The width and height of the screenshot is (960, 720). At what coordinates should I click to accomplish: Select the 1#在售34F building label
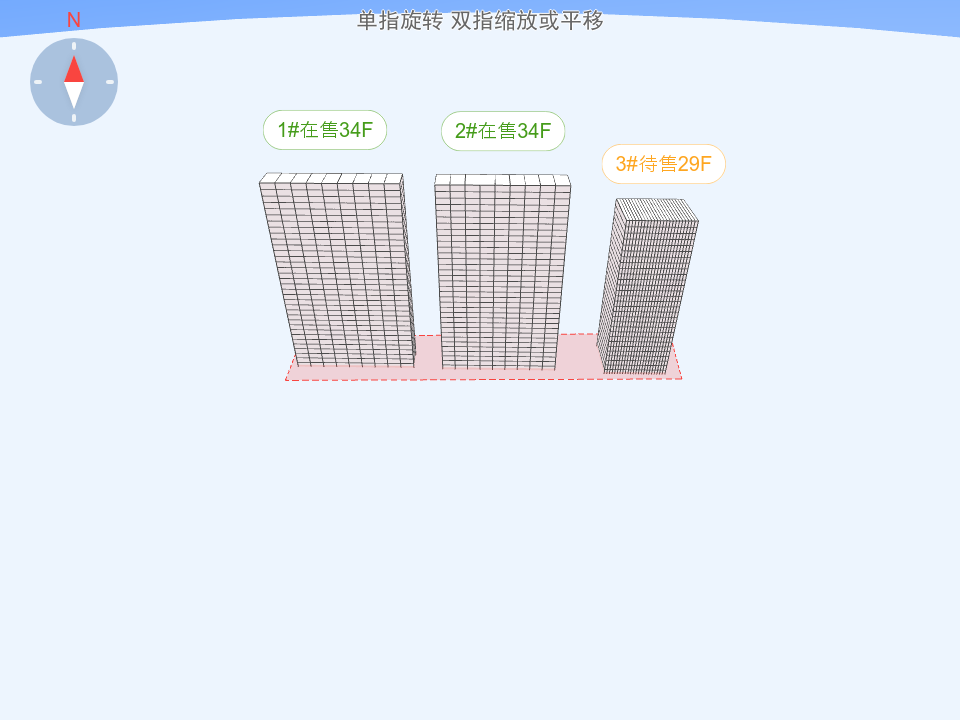tap(325, 130)
